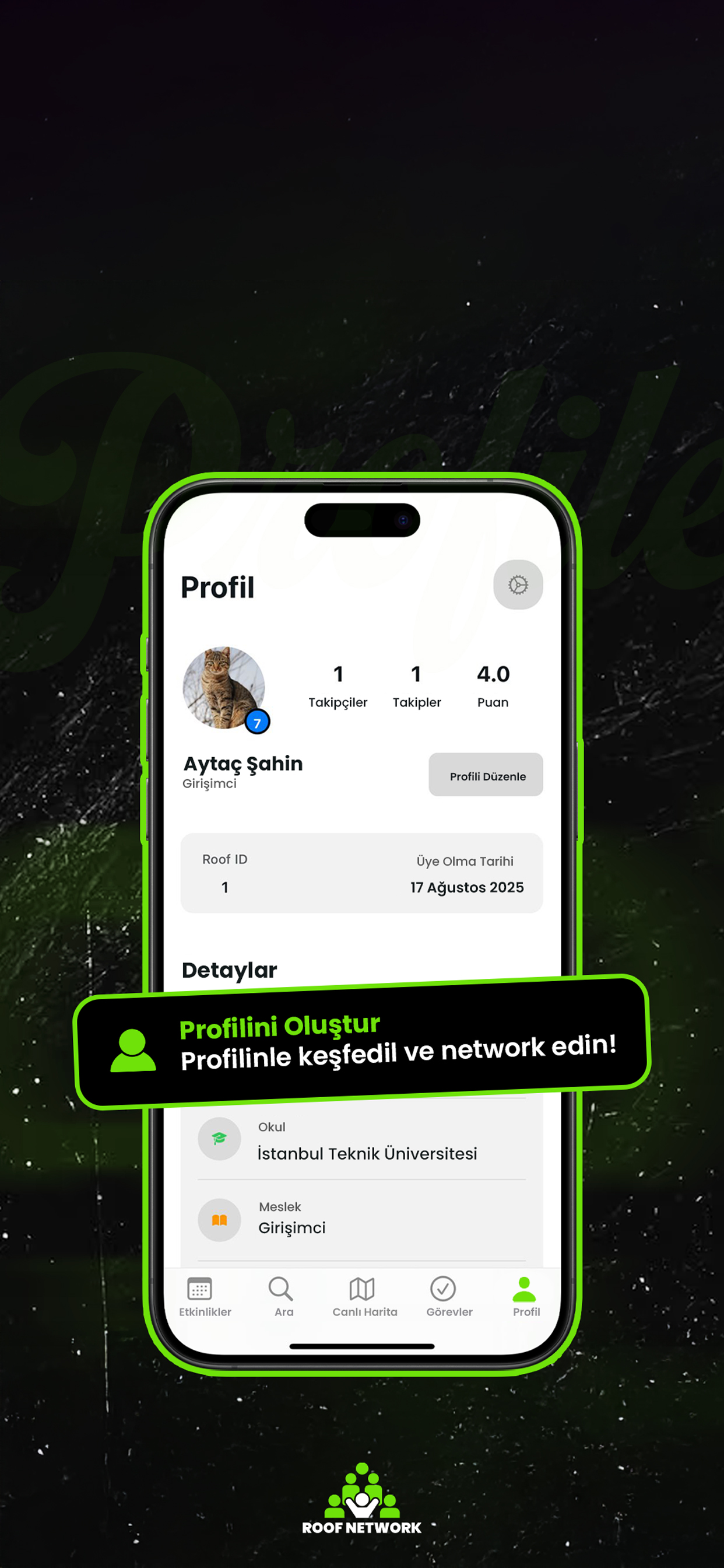This screenshot has width=724, height=1568.
Task: Click the orange book icon beside Meslek
Action: click(220, 1219)
